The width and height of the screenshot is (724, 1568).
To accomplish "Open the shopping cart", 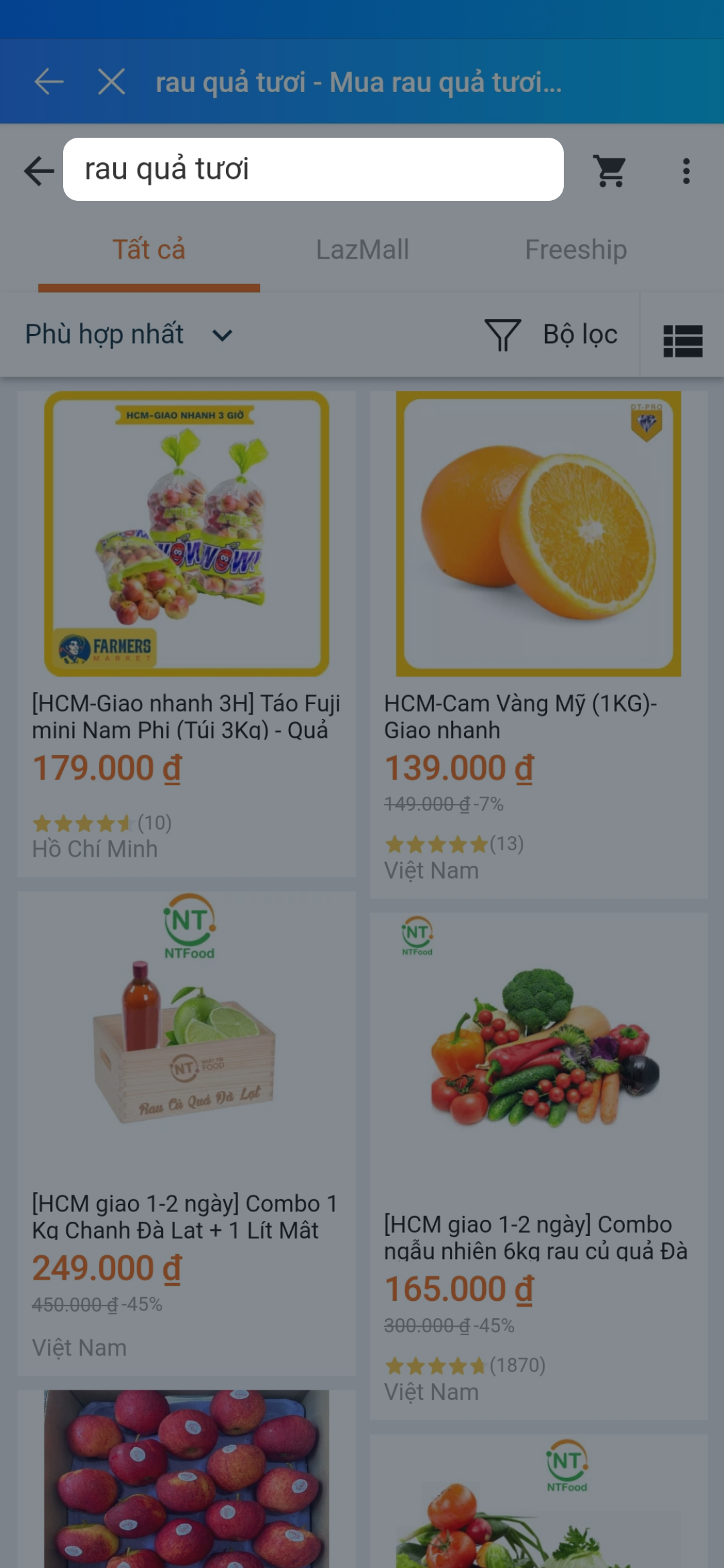I will 608,171.
